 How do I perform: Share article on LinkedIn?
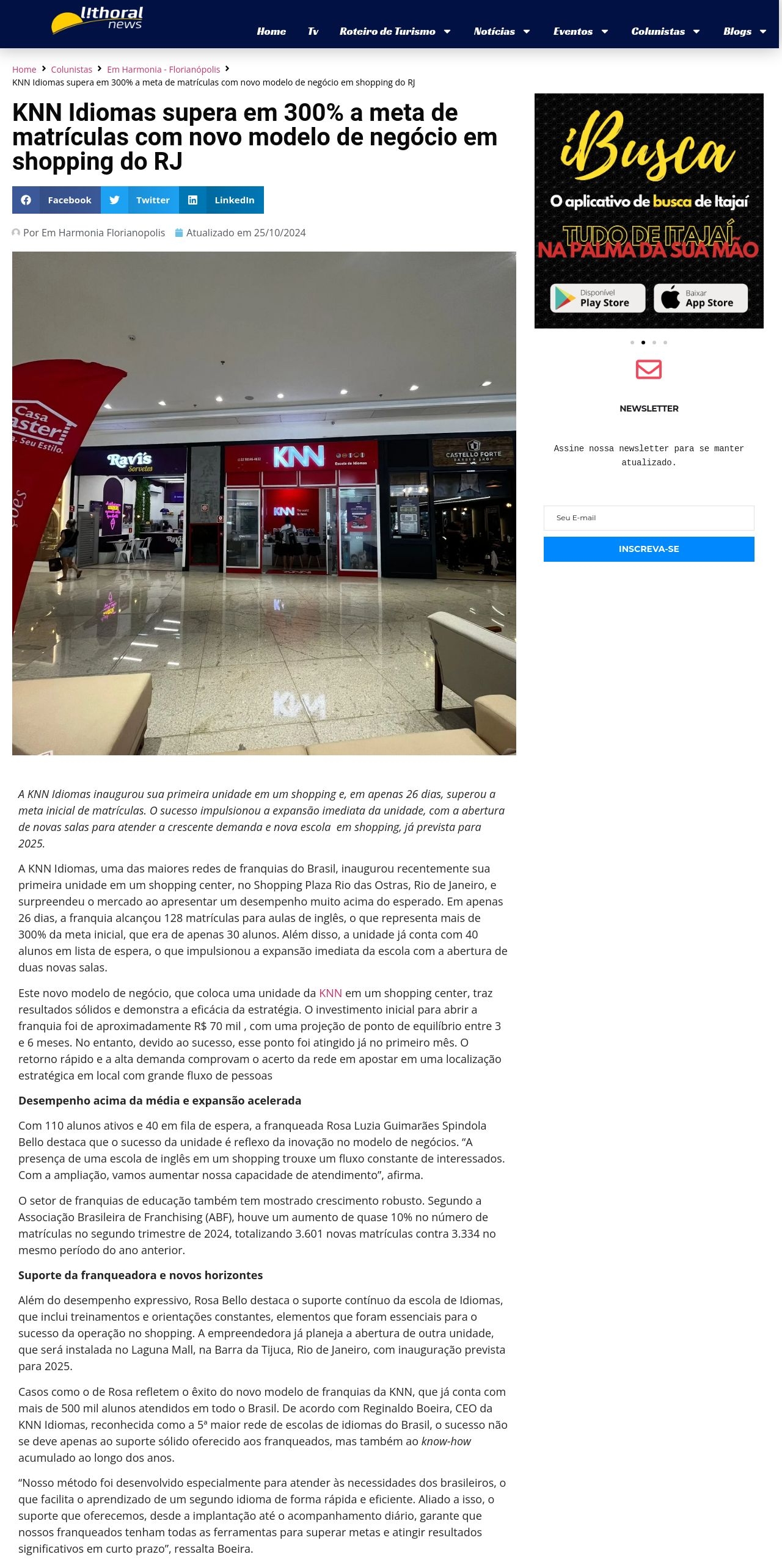point(221,200)
